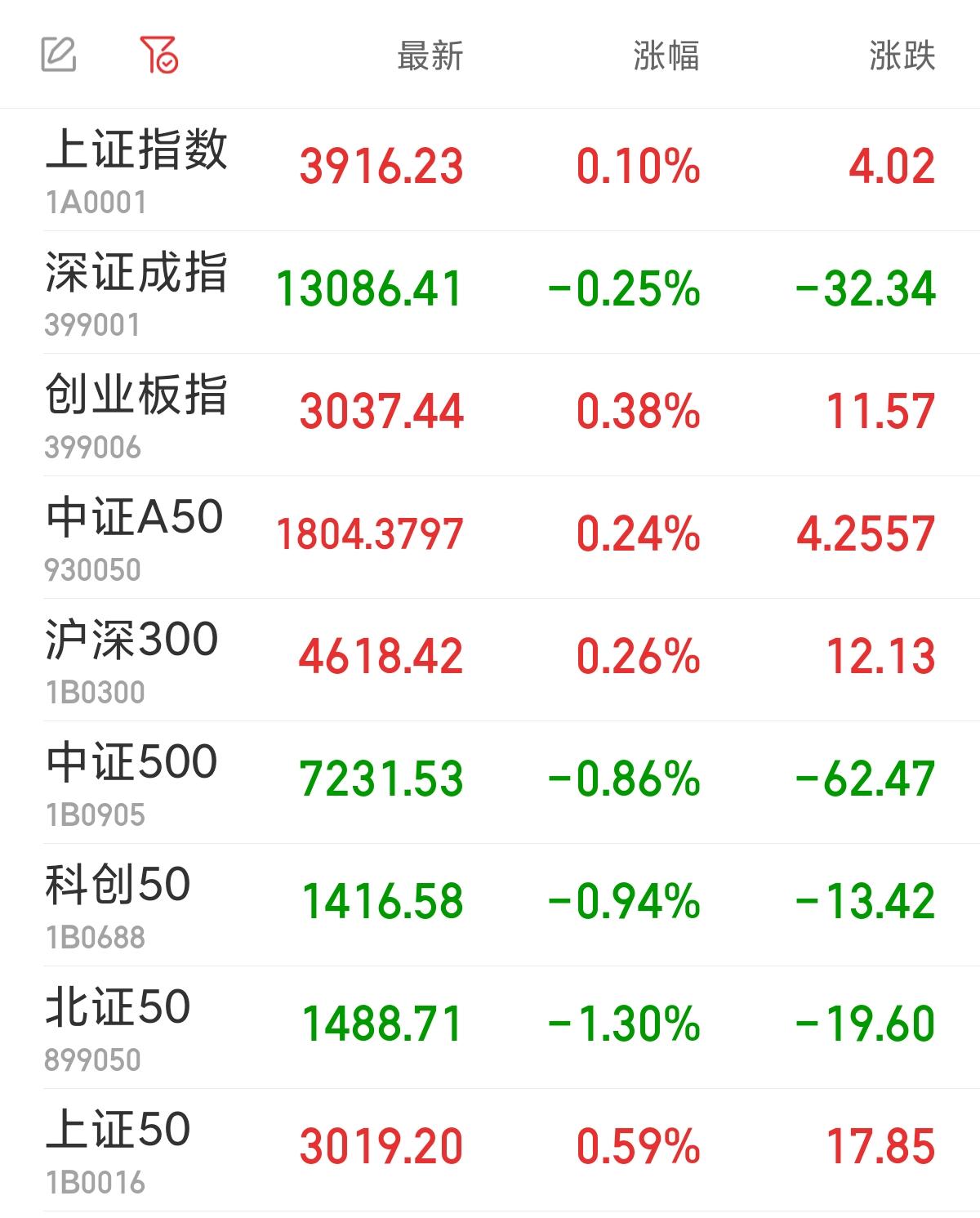Image resolution: width=980 pixels, height=1218 pixels.
Task: Open the filter funnel icon
Action: [158, 55]
